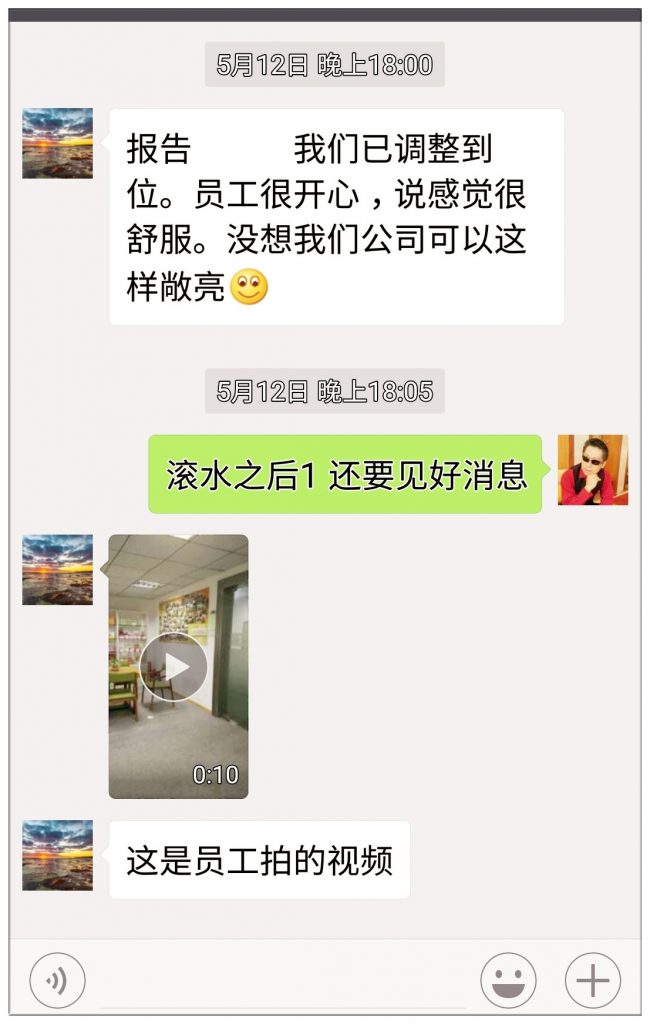Open sender's avatar beside 这是员工拍的视频
Screen dimensions: 650x1024
[x=58, y=856]
